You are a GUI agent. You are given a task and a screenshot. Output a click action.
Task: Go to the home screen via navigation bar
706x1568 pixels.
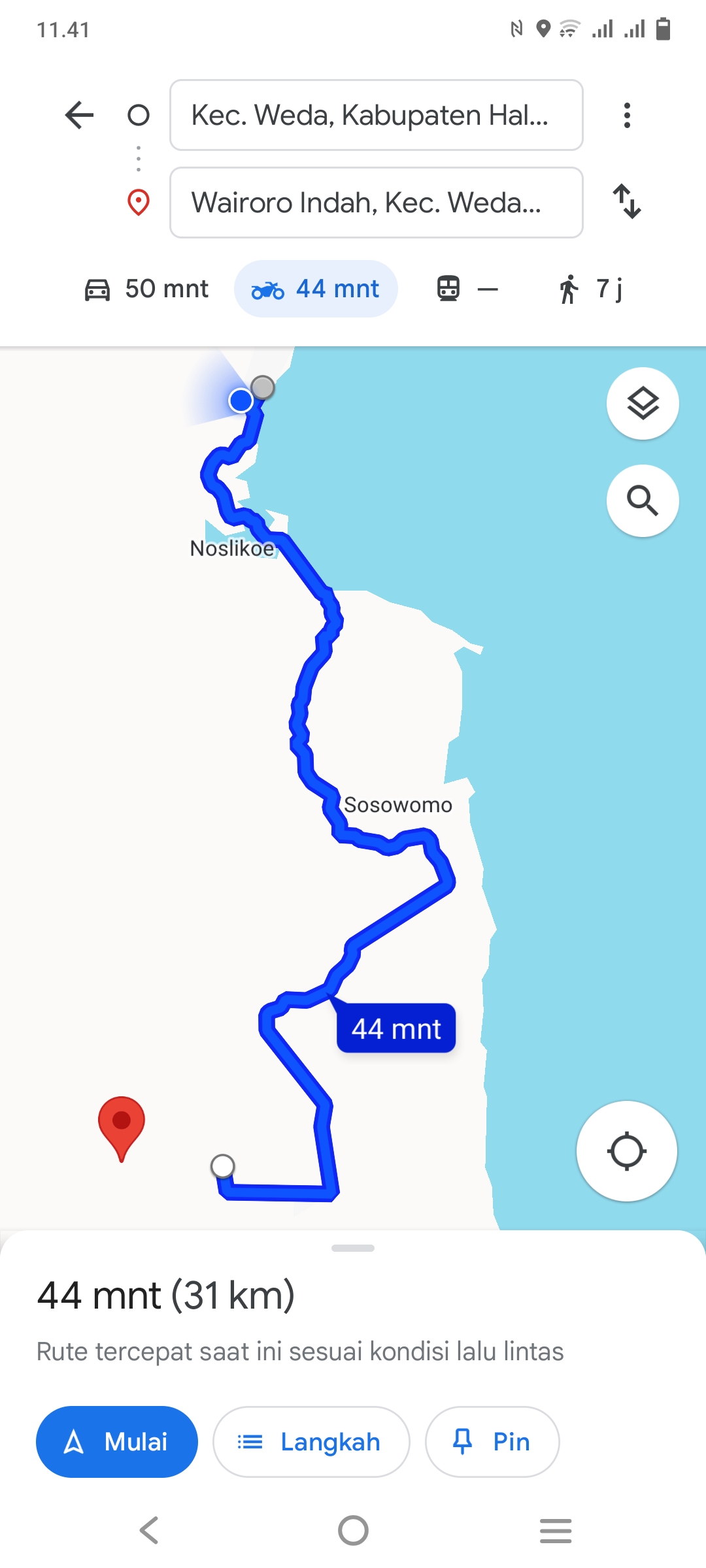353,1530
